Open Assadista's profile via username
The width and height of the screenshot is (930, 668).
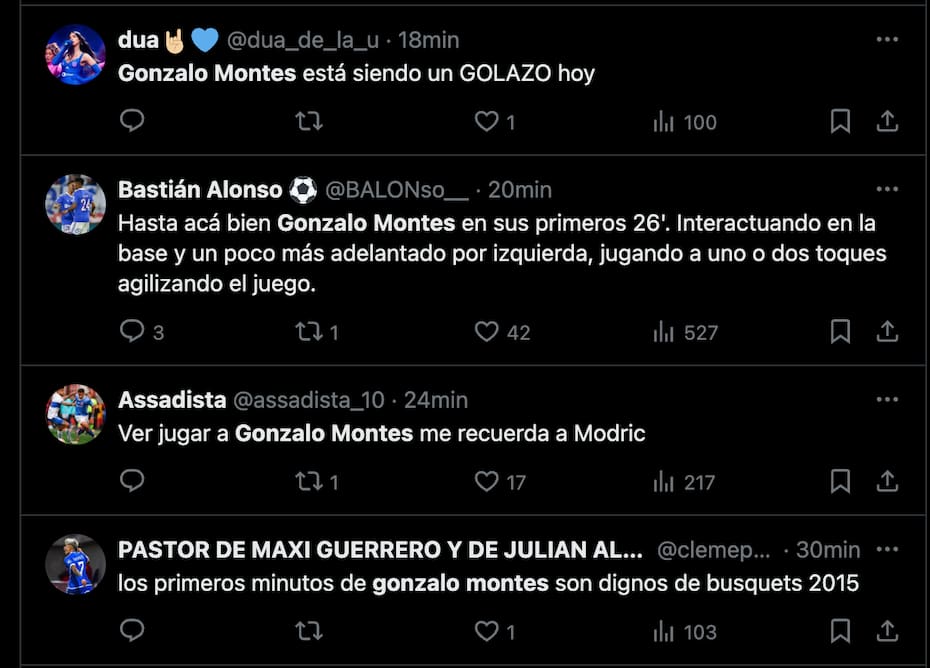click(x=171, y=400)
